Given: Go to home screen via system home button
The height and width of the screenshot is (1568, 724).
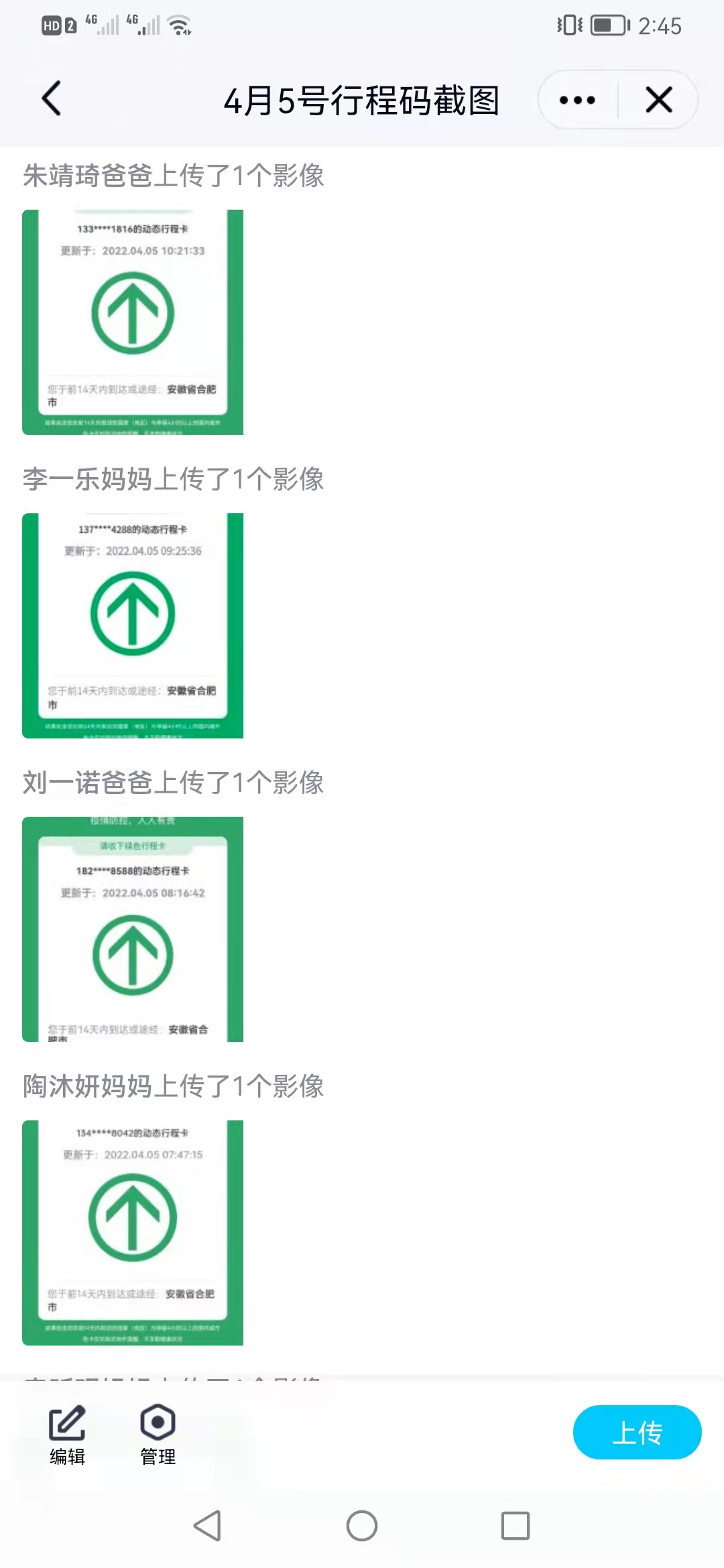Looking at the screenshot, I should point(362,1526).
